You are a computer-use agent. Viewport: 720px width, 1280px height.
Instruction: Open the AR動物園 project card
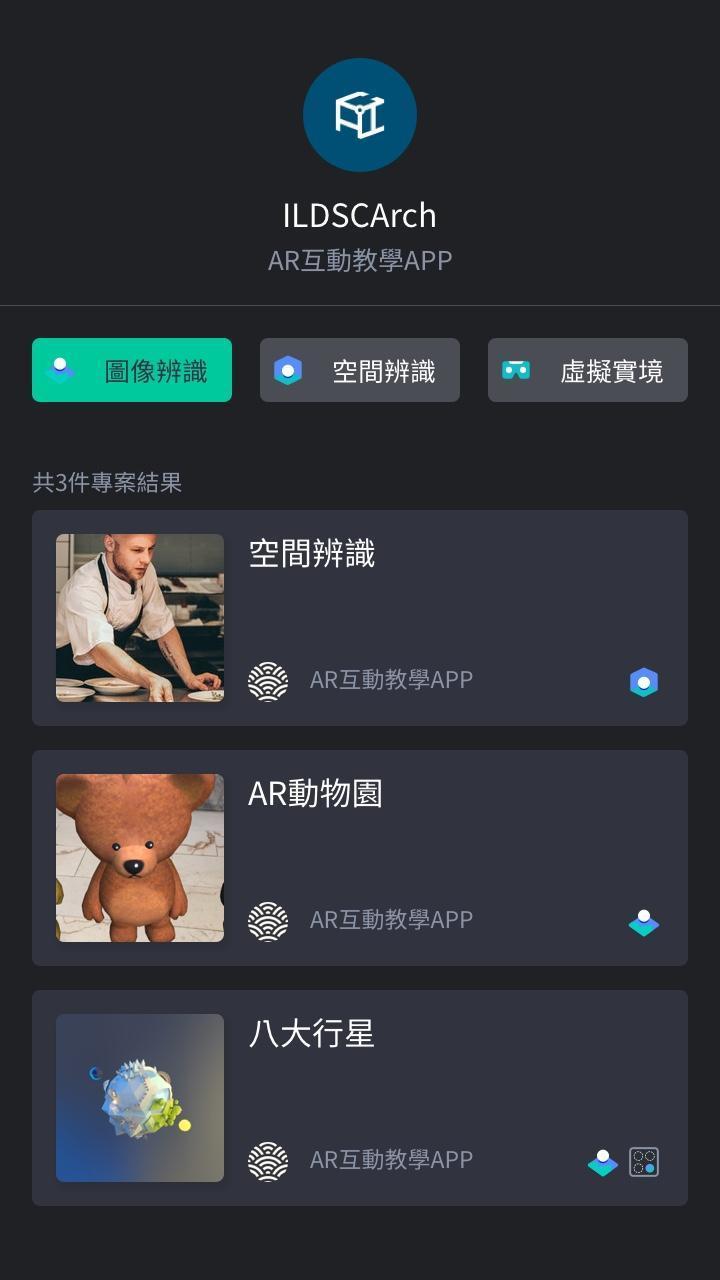pos(360,856)
